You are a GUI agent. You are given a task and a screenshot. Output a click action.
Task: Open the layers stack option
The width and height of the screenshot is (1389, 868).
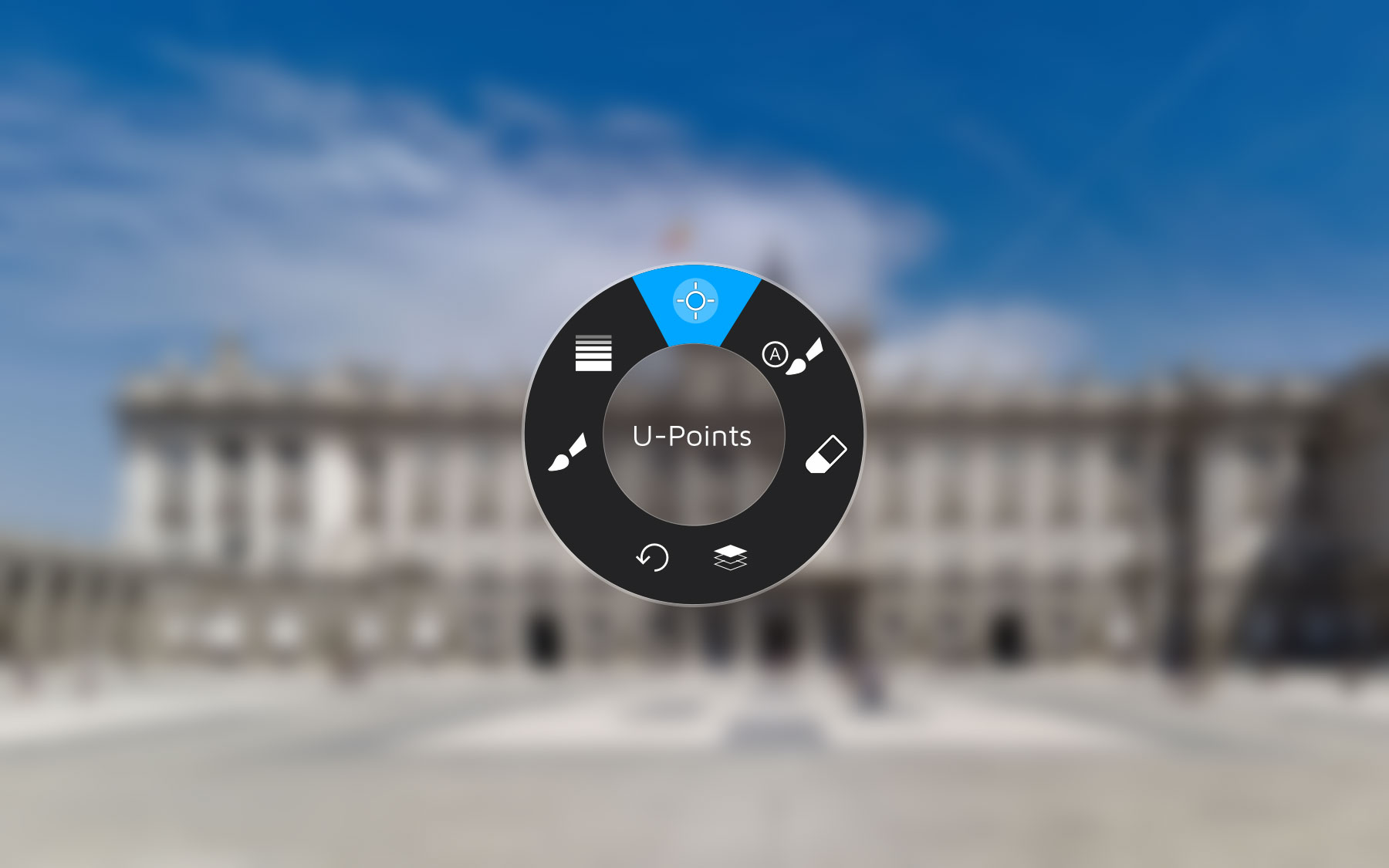point(730,557)
